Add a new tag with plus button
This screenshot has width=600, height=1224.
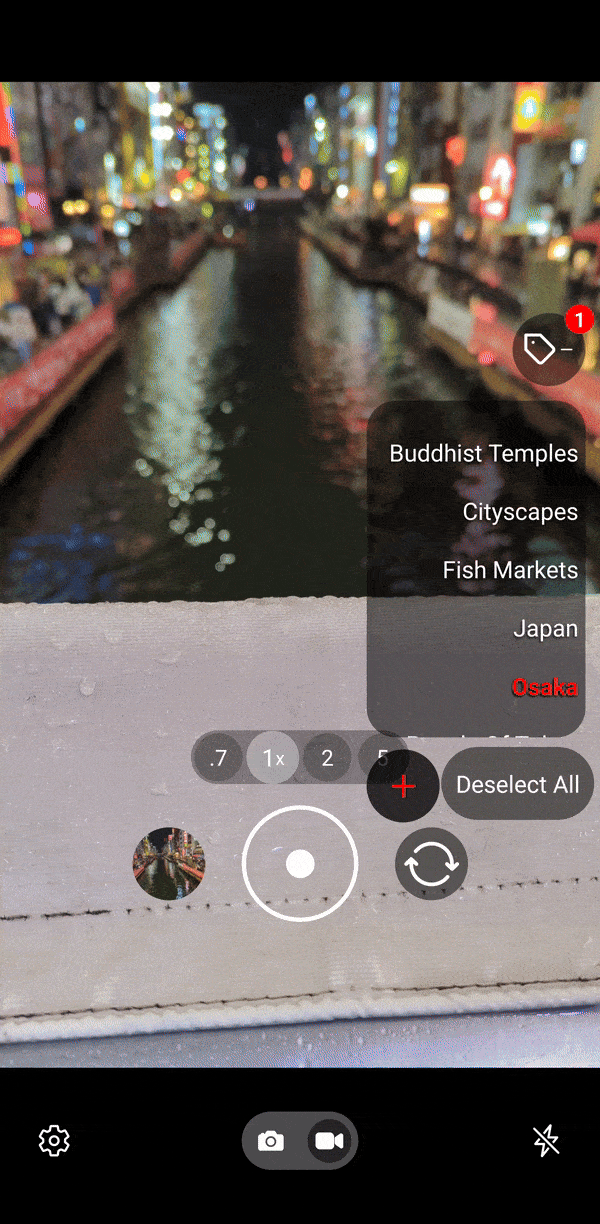click(x=403, y=787)
